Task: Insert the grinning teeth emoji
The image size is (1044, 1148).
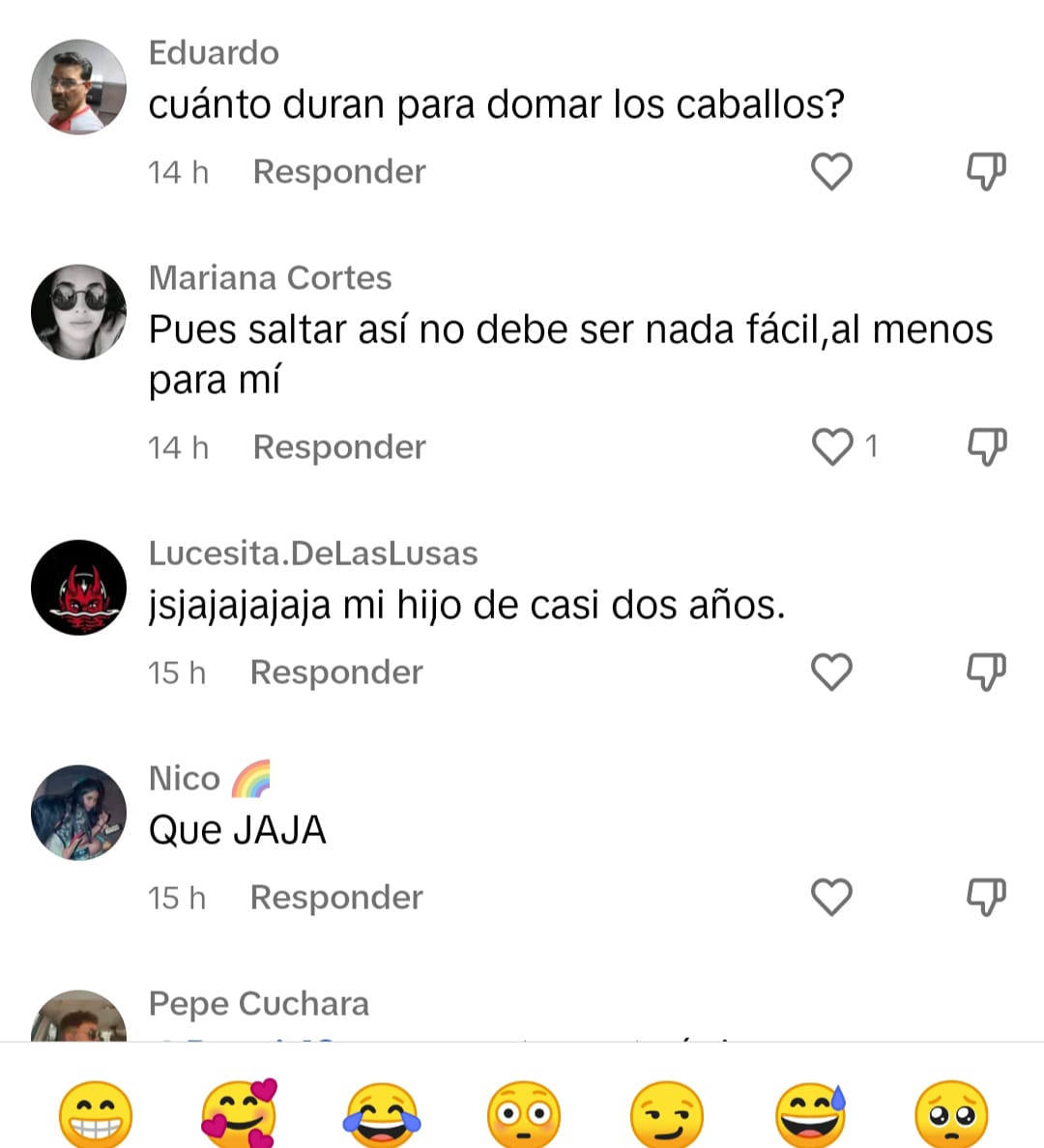Action: [96, 1115]
